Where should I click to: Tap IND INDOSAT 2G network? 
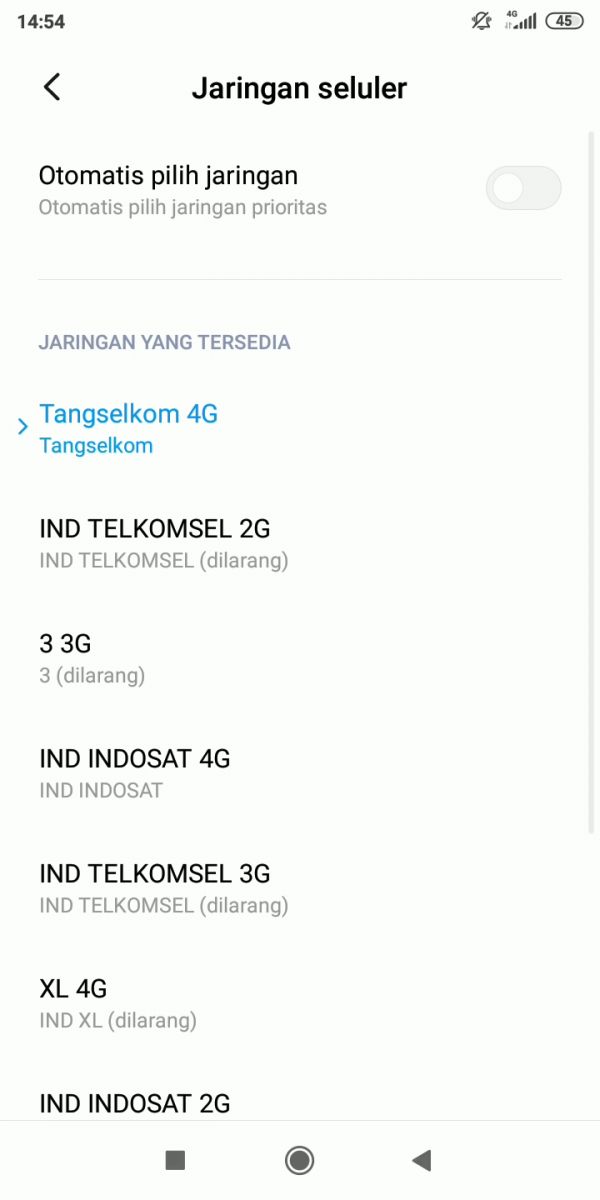(135, 1103)
